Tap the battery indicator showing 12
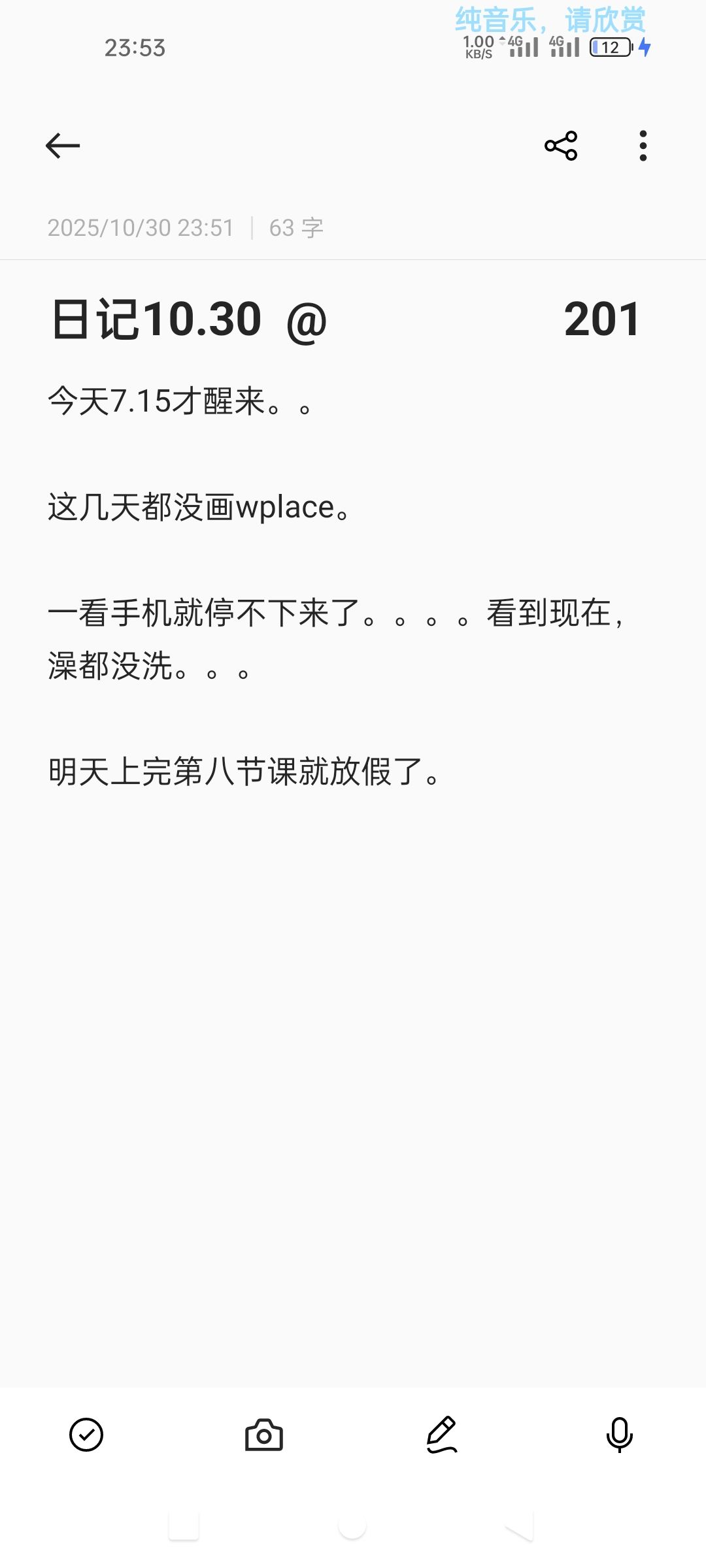 click(x=609, y=47)
